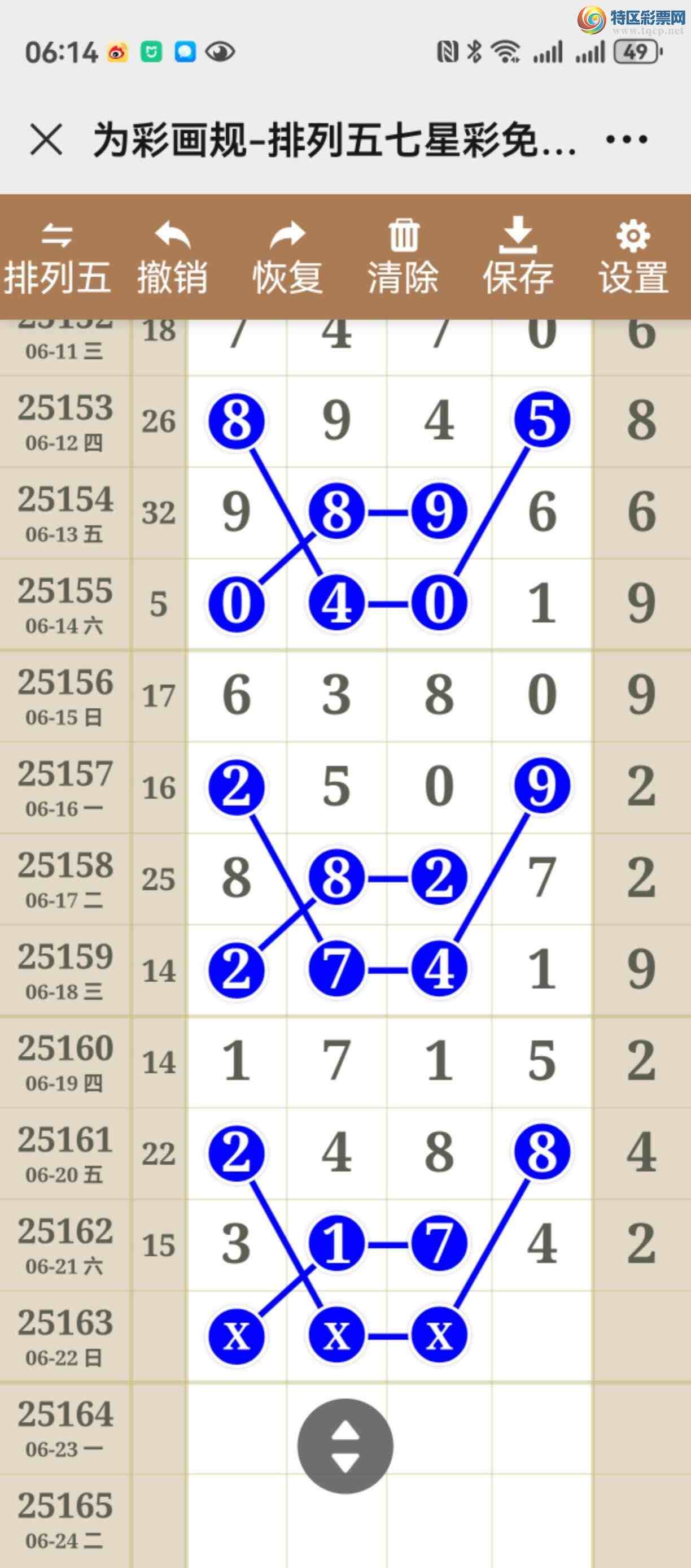Open the three-dot overflow menu
This screenshot has width=691, height=1568.
pyautogui.click(x=627, y=140)
